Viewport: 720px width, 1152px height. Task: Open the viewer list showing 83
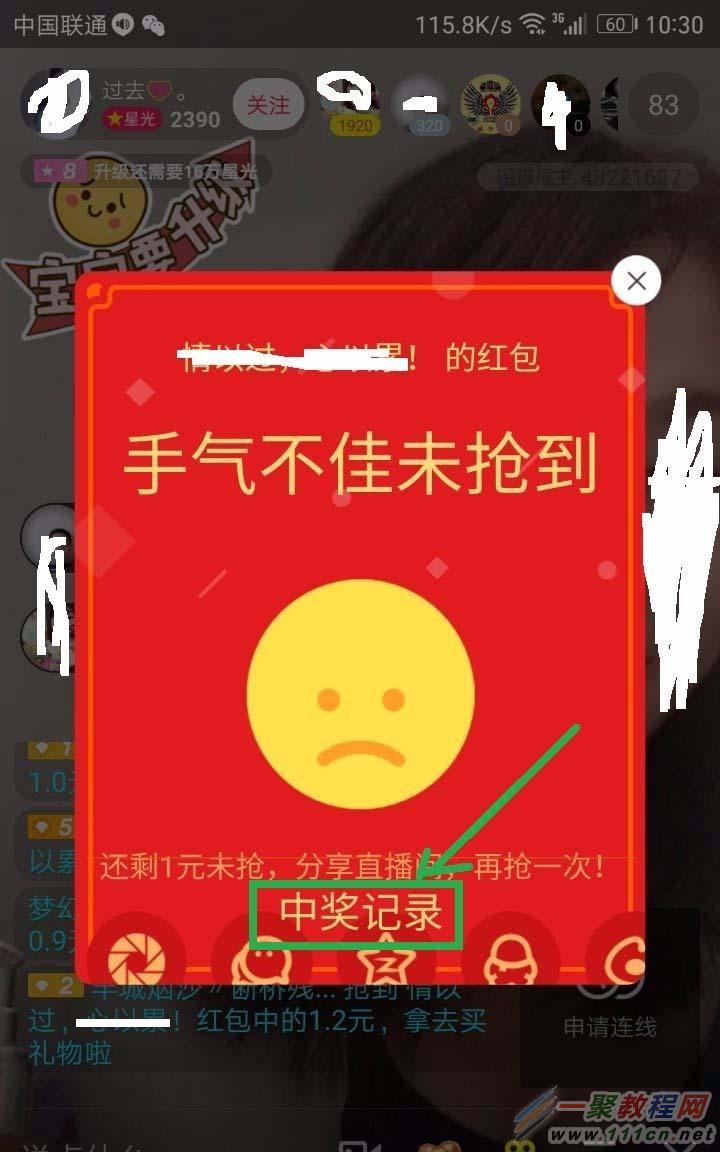pos(663,106)
